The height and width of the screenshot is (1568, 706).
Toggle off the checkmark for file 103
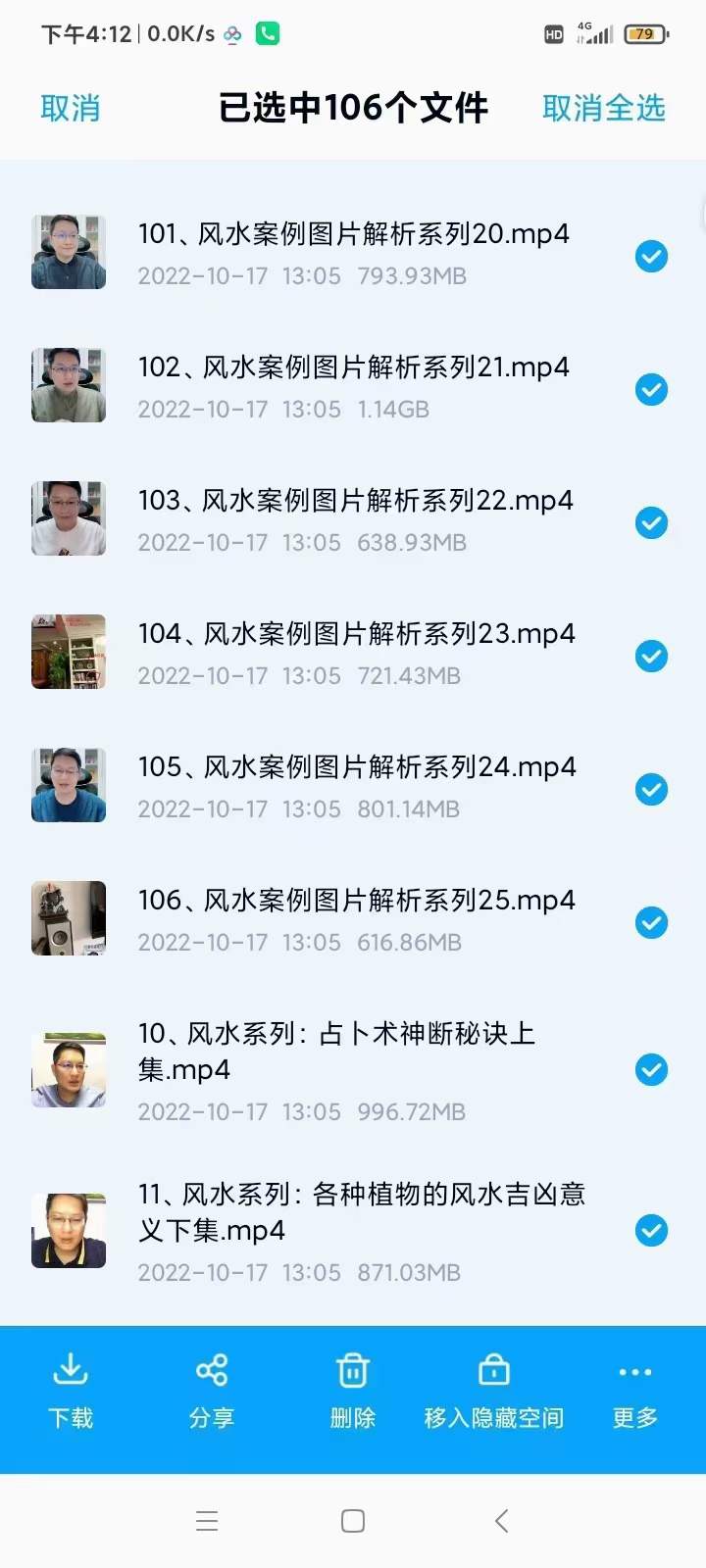651,522
